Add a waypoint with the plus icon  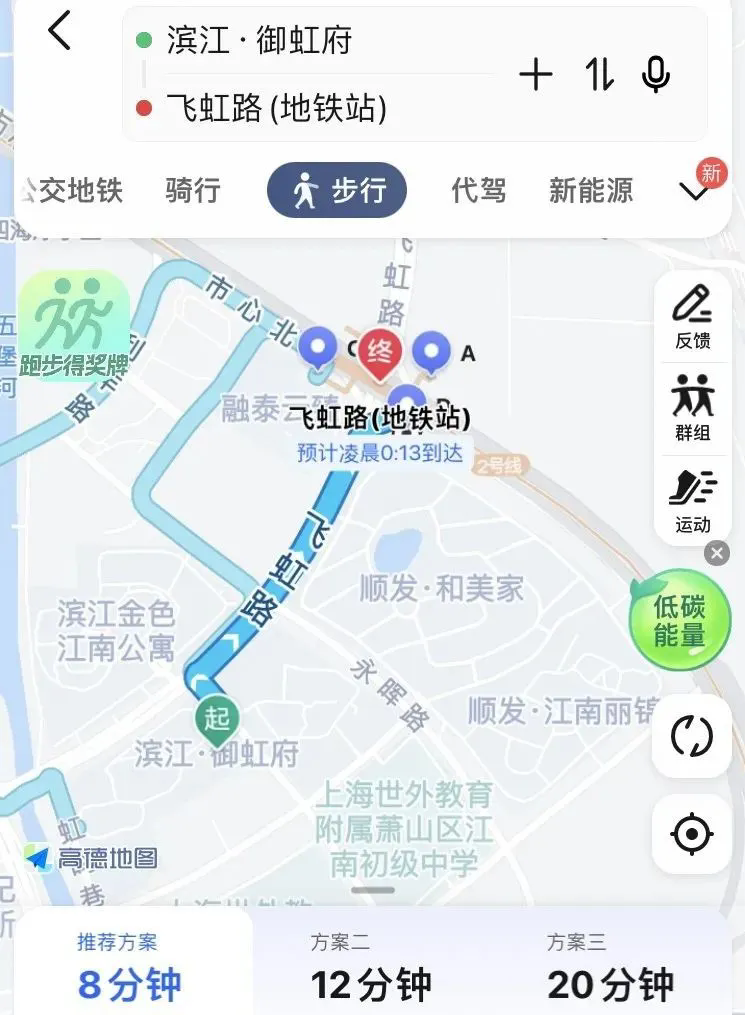[x=536, y=75]
